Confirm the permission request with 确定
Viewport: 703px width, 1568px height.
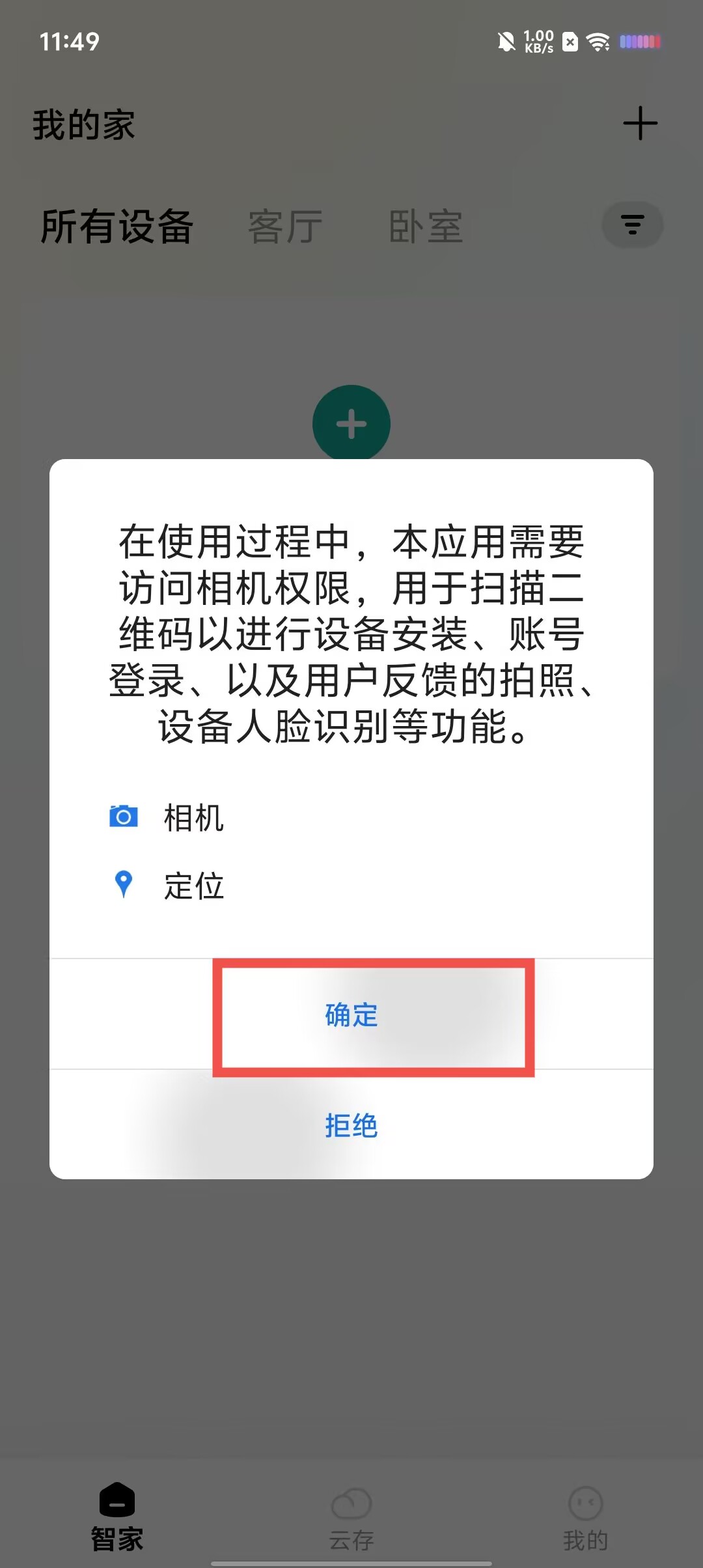pos(351,1015)
